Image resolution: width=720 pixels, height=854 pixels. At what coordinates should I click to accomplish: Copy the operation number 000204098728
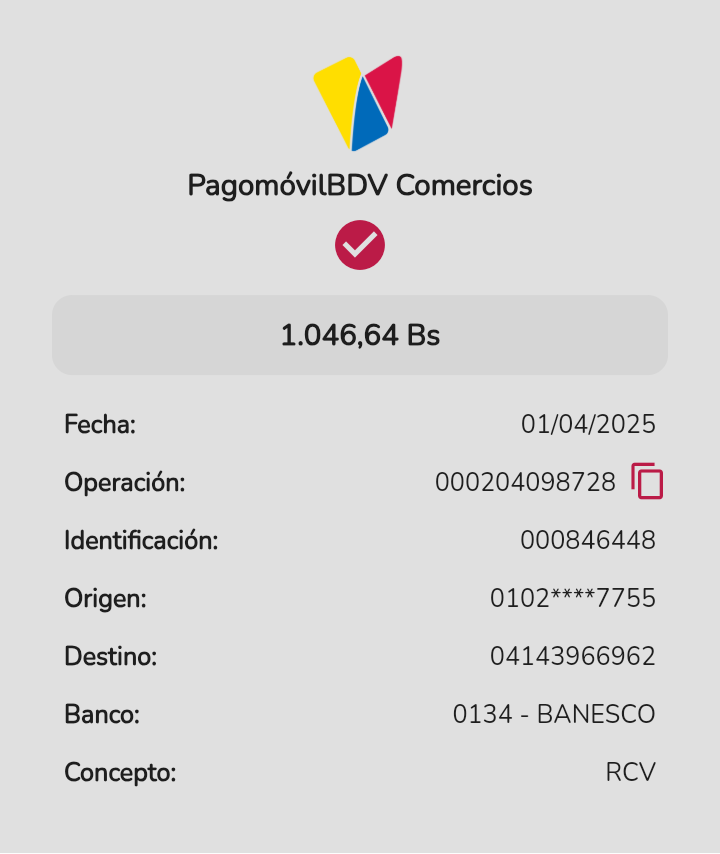(x=647, y=482)
